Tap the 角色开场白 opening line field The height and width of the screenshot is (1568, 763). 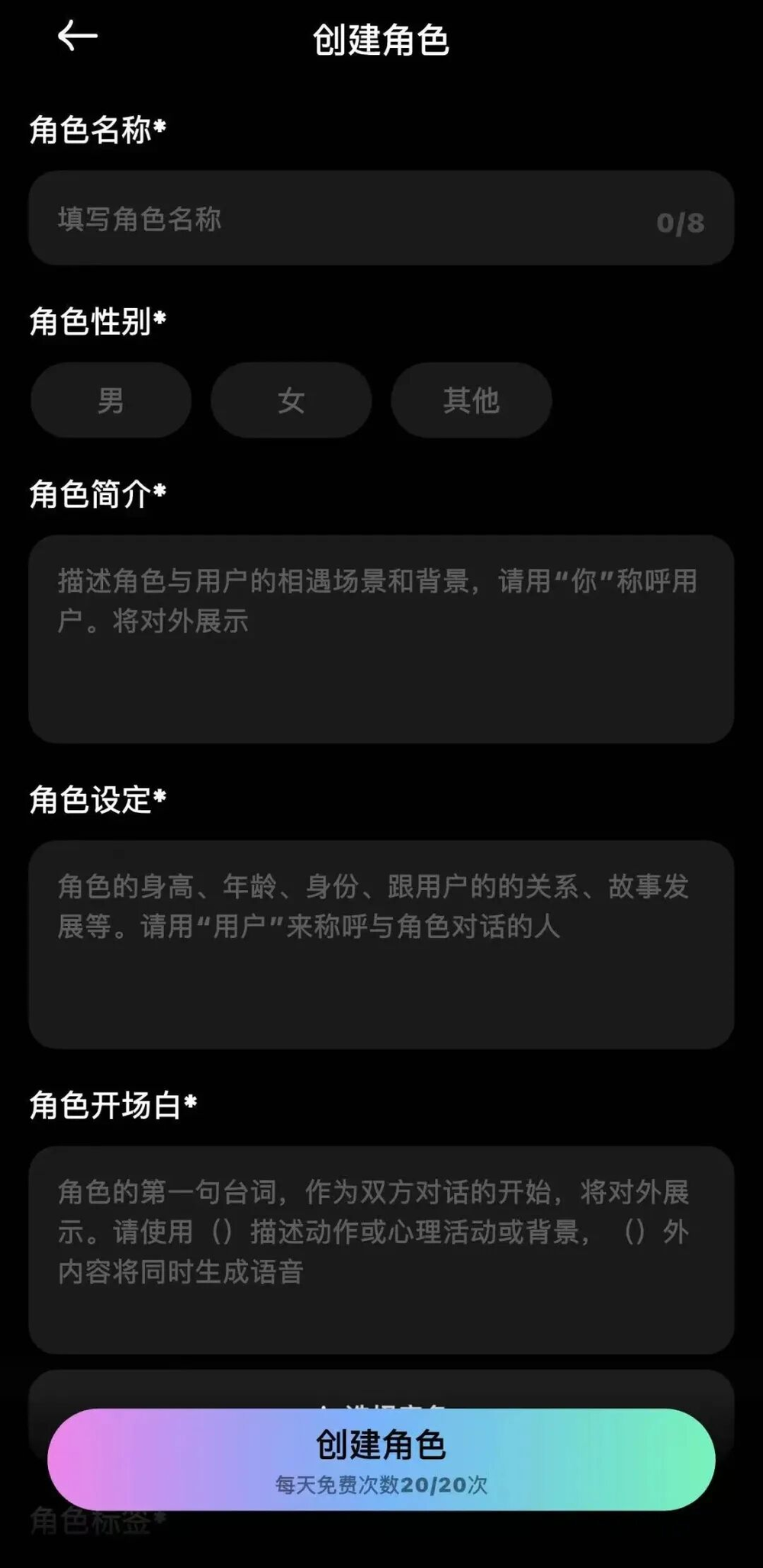click(x=381, y=1251)
